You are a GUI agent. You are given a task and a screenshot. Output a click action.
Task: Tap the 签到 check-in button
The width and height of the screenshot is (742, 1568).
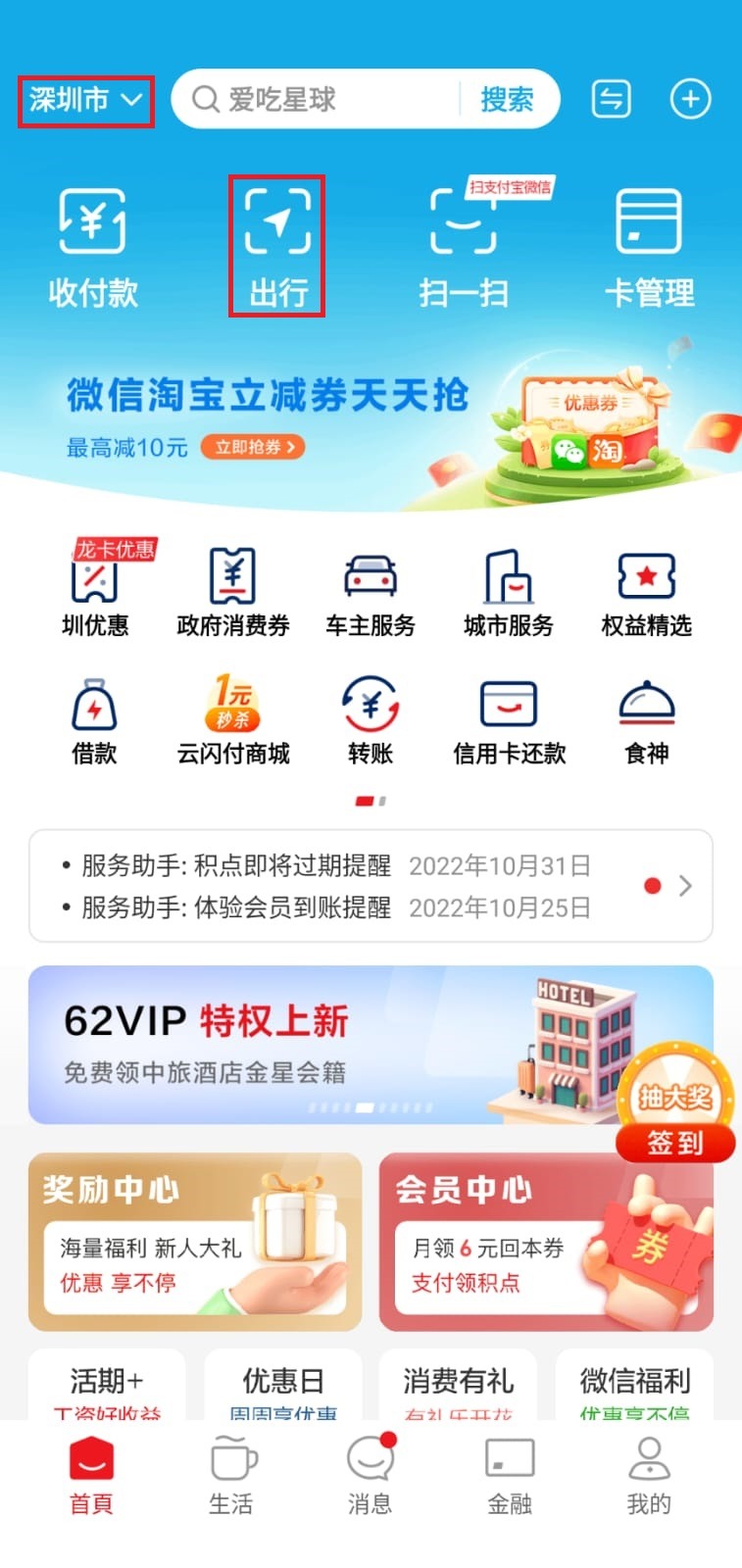pyautogui.click(x=675, y=1143)
